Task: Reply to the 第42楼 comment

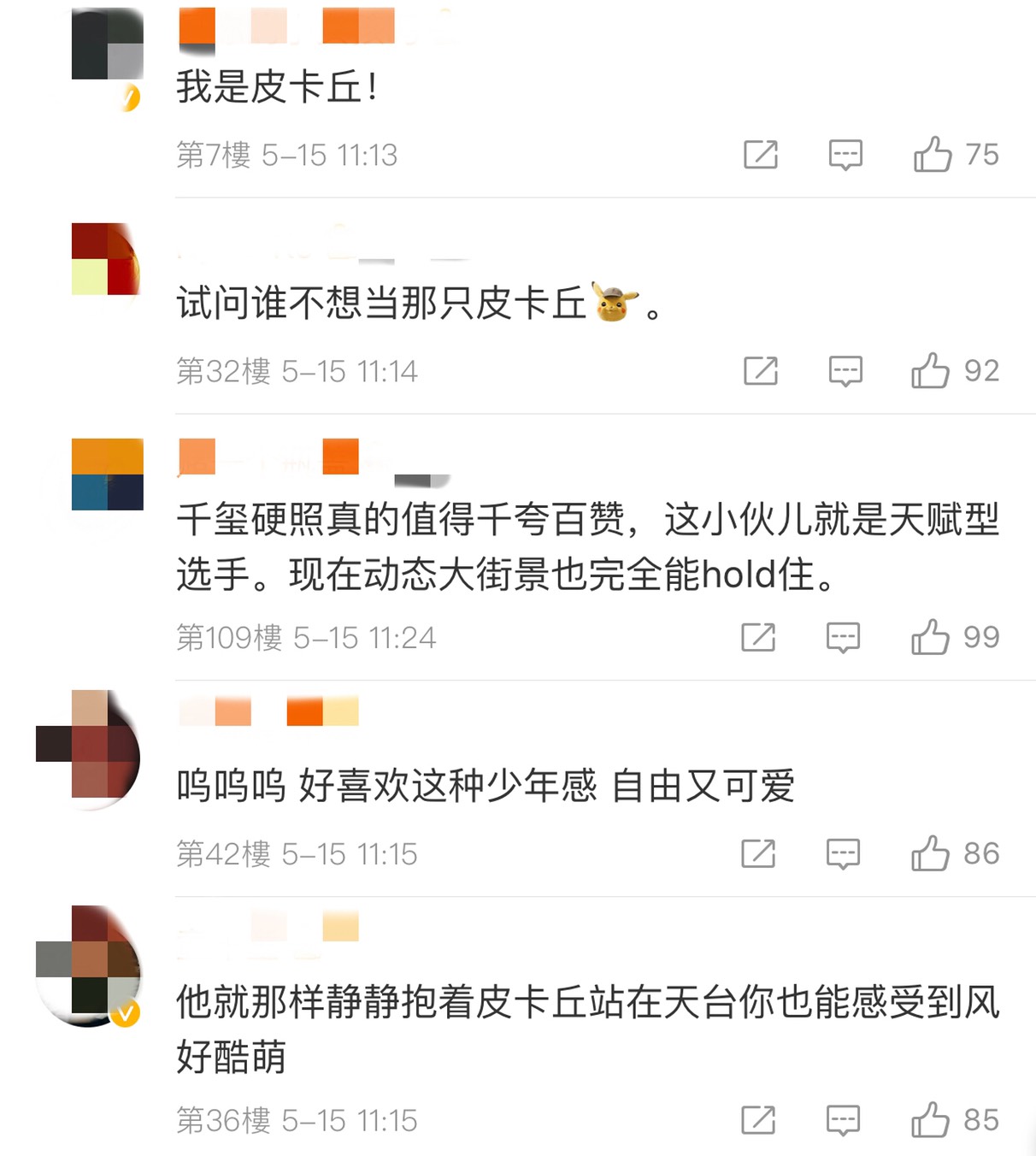Action: 843,854
